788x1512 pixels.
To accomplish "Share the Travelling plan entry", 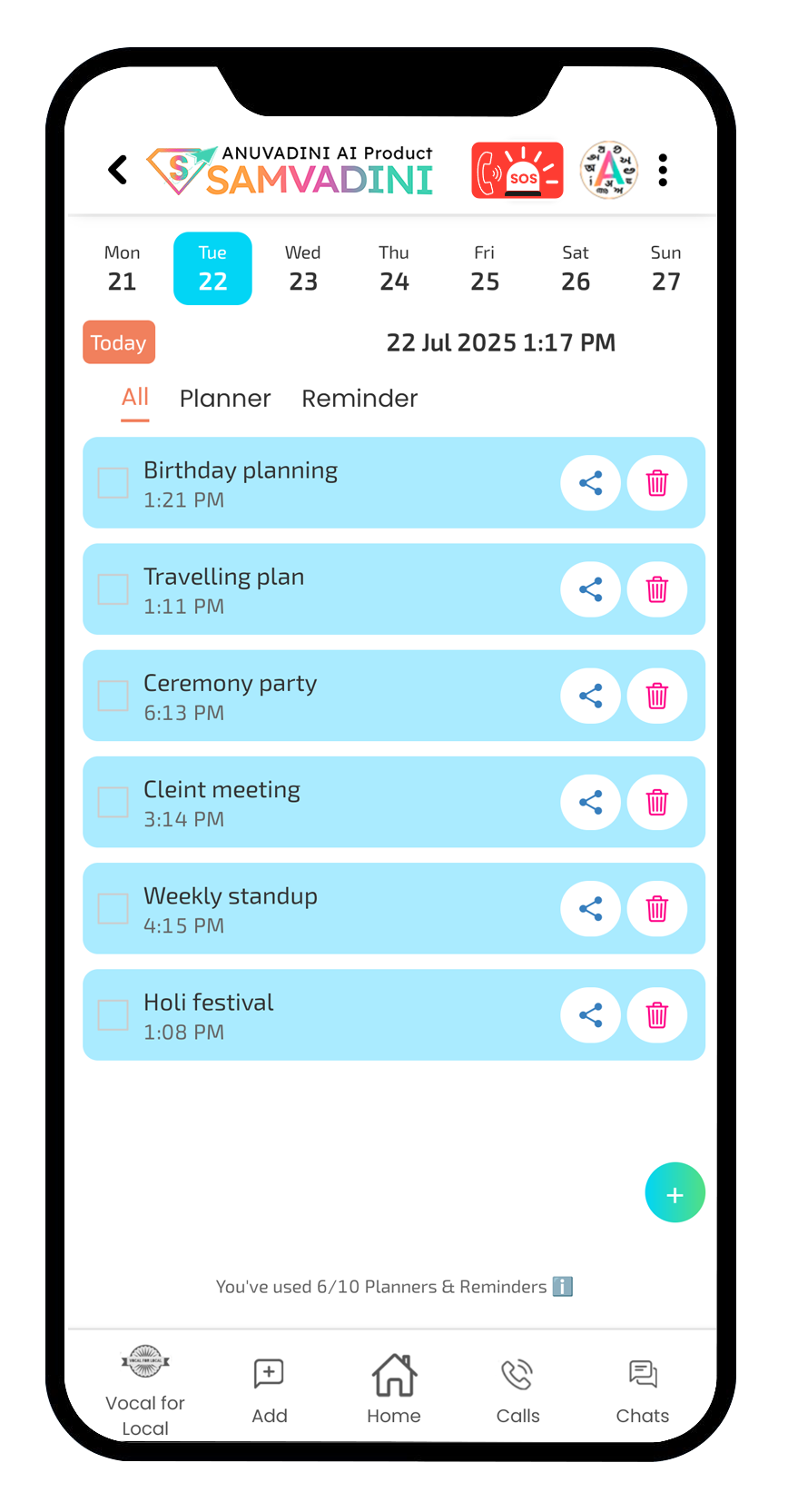I will (590, 589).
